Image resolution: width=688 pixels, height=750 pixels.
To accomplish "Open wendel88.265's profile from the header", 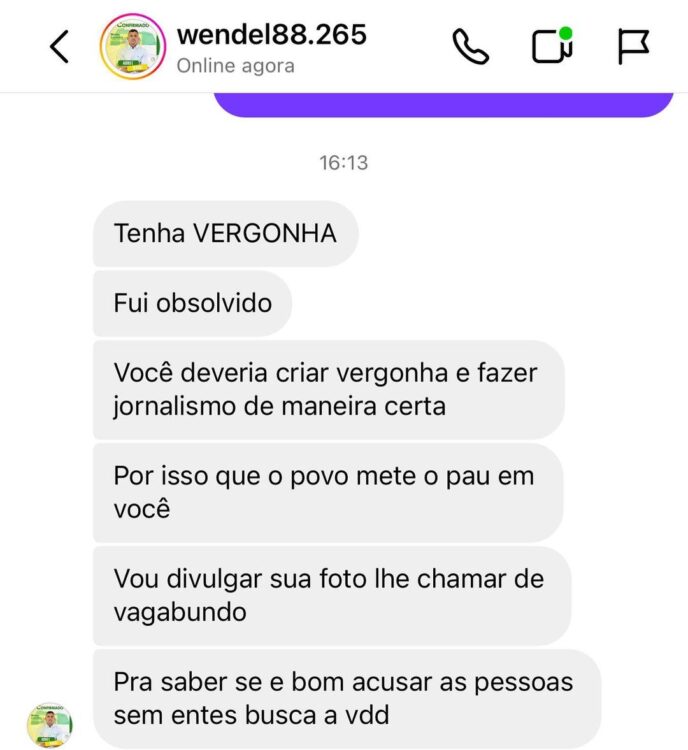I will (270, 35).
